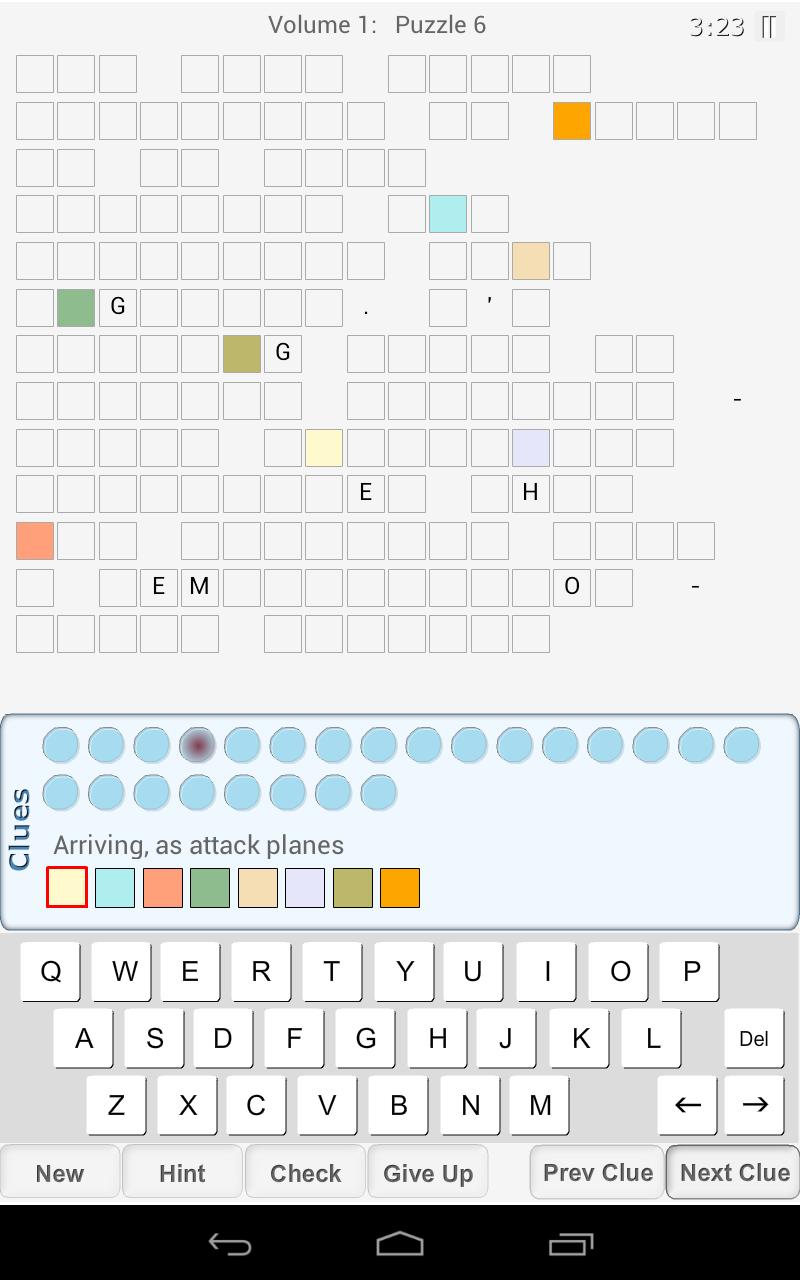The image size is (800, 1280).
Task: Tap the orange grid cell
Action: point(572,121)
